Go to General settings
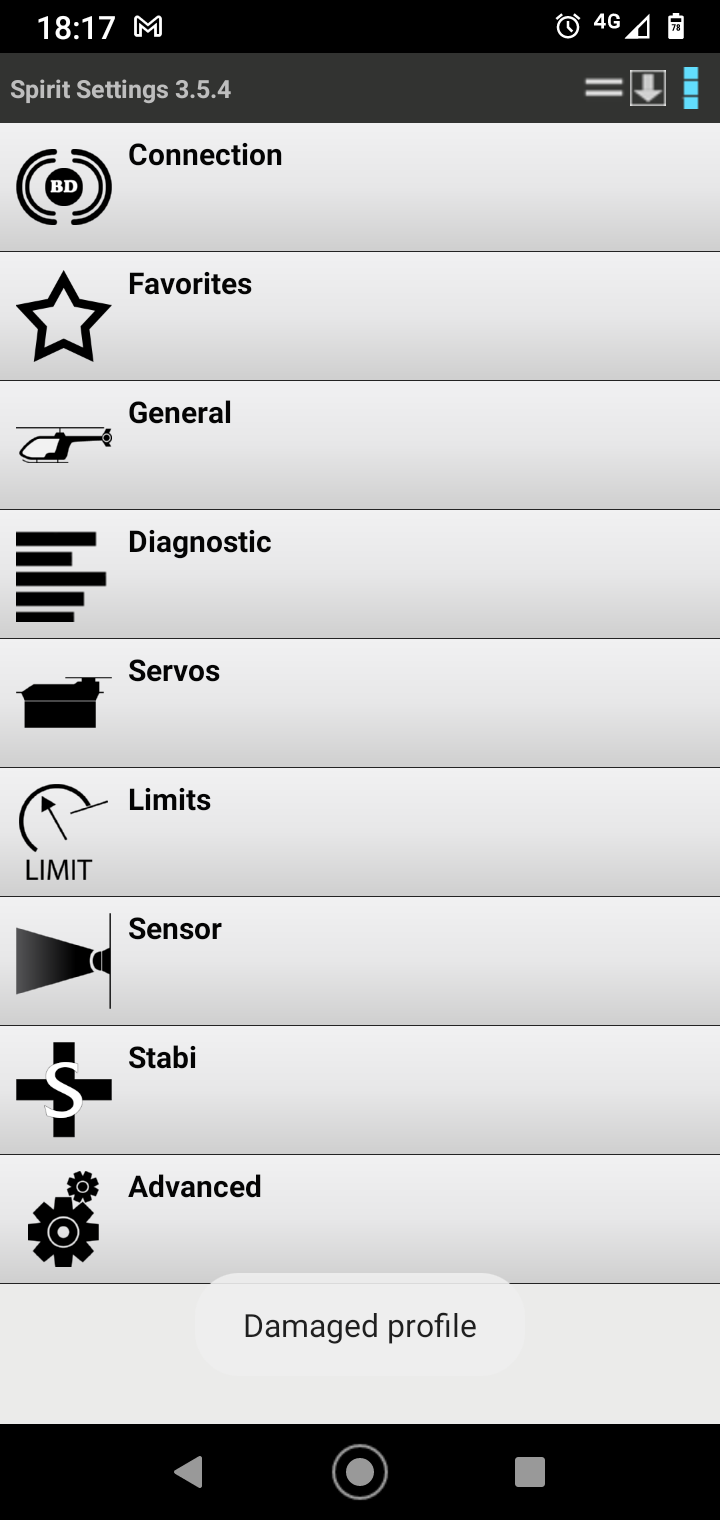 [360, 445]
